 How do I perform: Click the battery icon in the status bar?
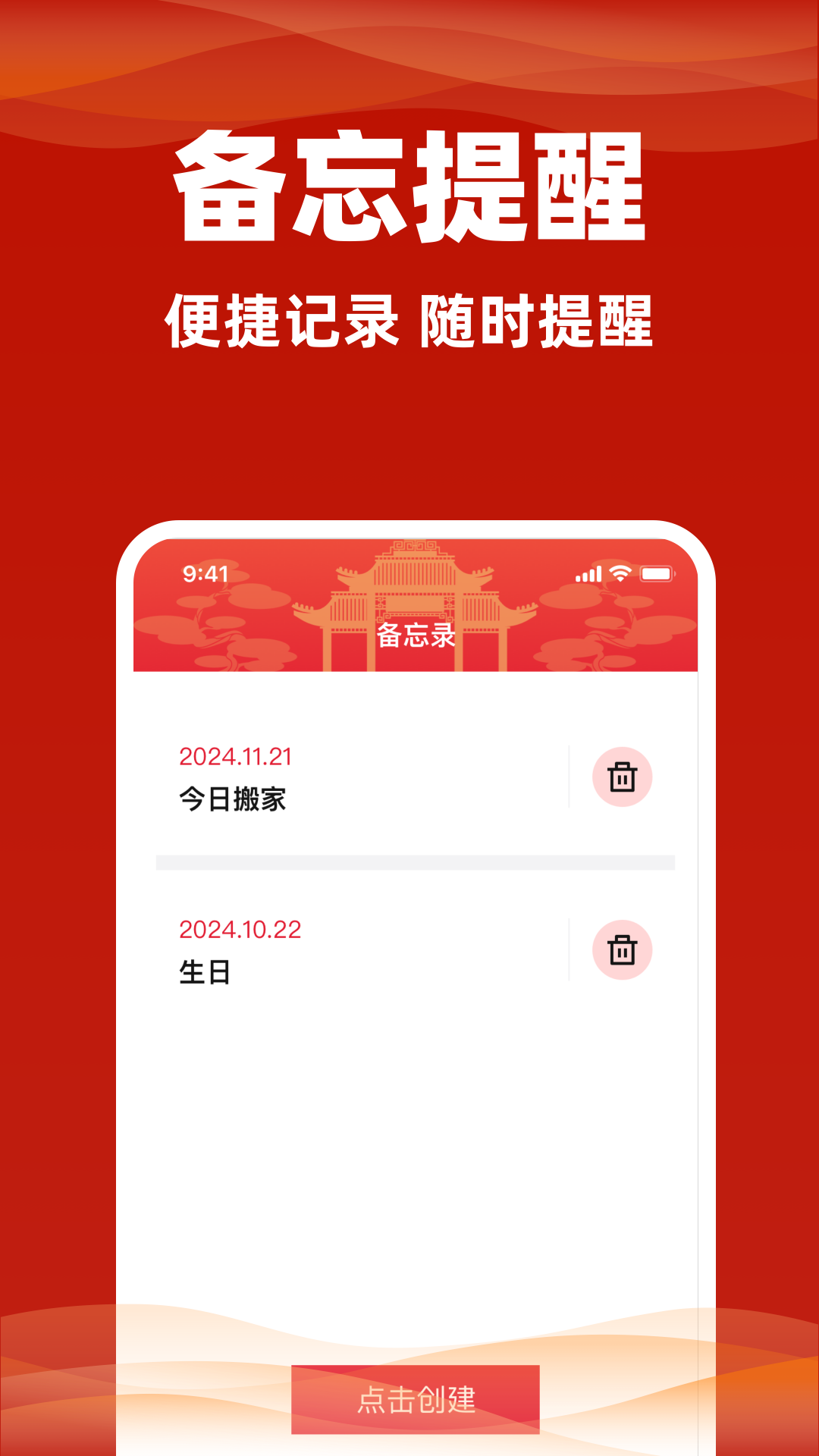pyautogui.click(x=657, y=574)
